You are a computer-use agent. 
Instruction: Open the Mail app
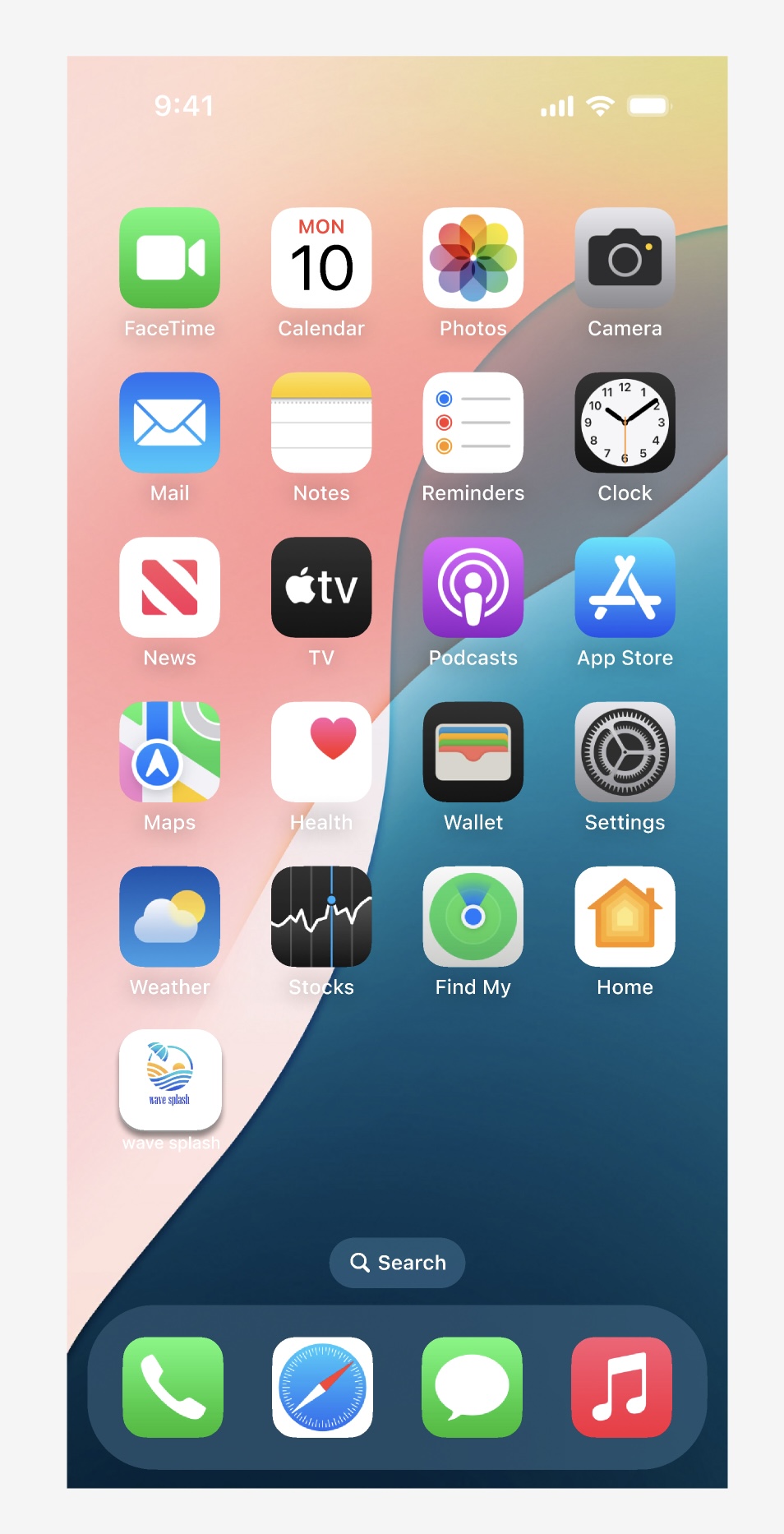169,423
